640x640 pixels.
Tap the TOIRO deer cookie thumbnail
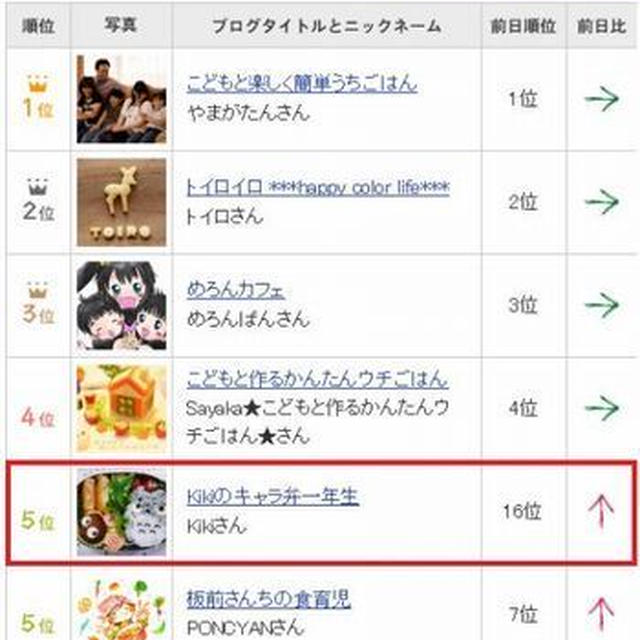point(121,202)
